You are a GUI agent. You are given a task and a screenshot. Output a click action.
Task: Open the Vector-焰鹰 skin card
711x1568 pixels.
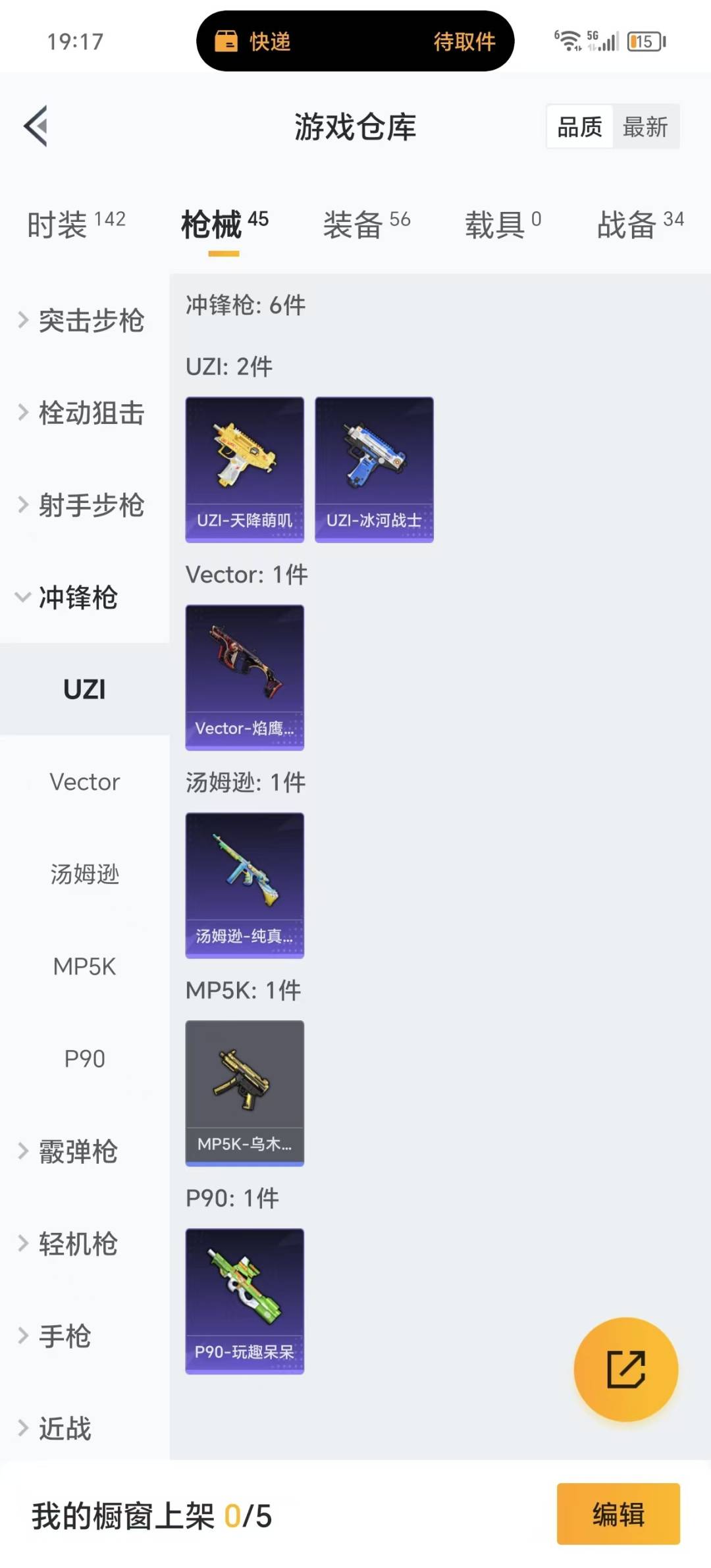coord(245,677)
